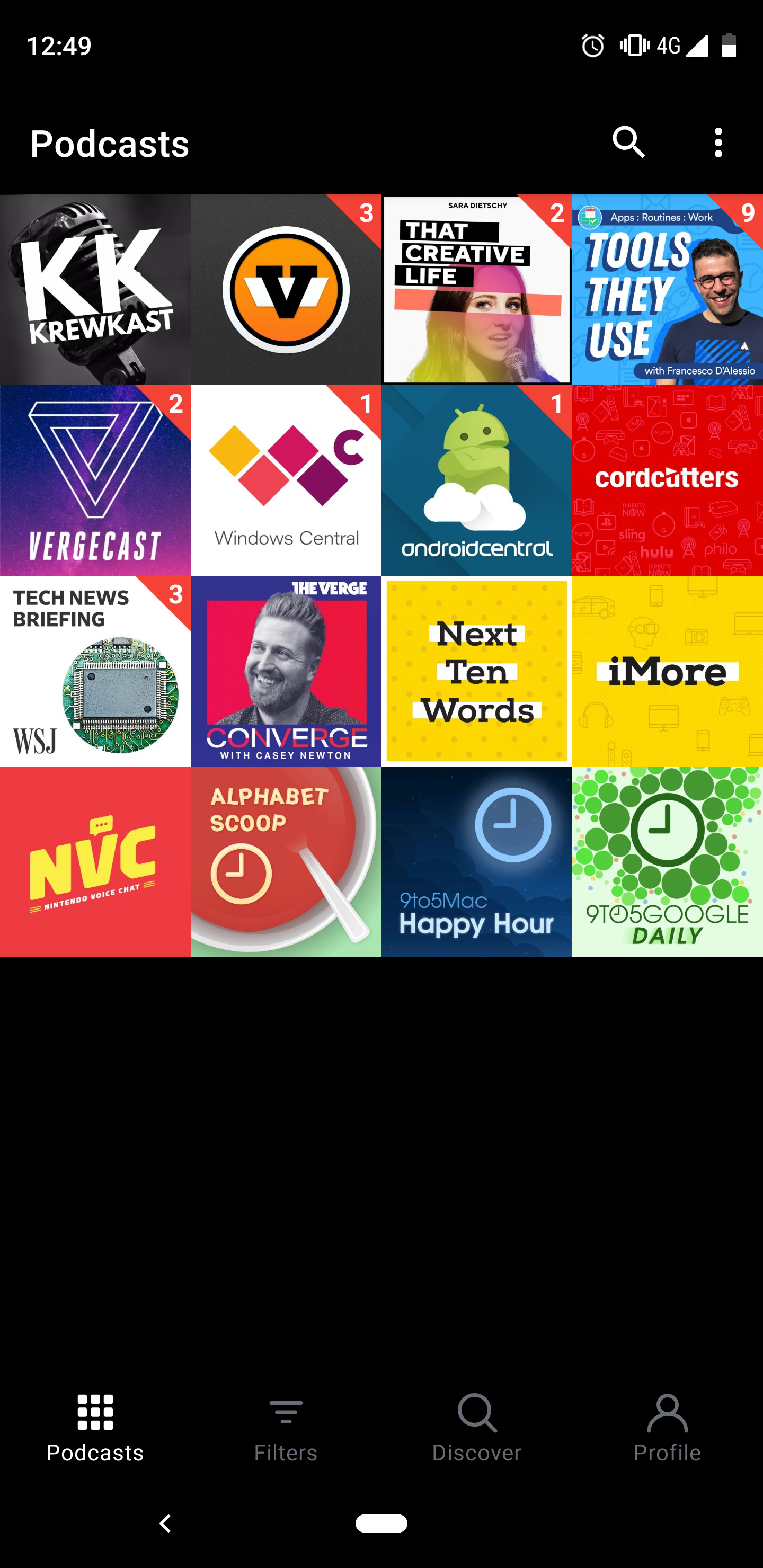Open Converge with Casey Newton
Image resolution: width=763 pixels, height=1568 pixels.
286,671
